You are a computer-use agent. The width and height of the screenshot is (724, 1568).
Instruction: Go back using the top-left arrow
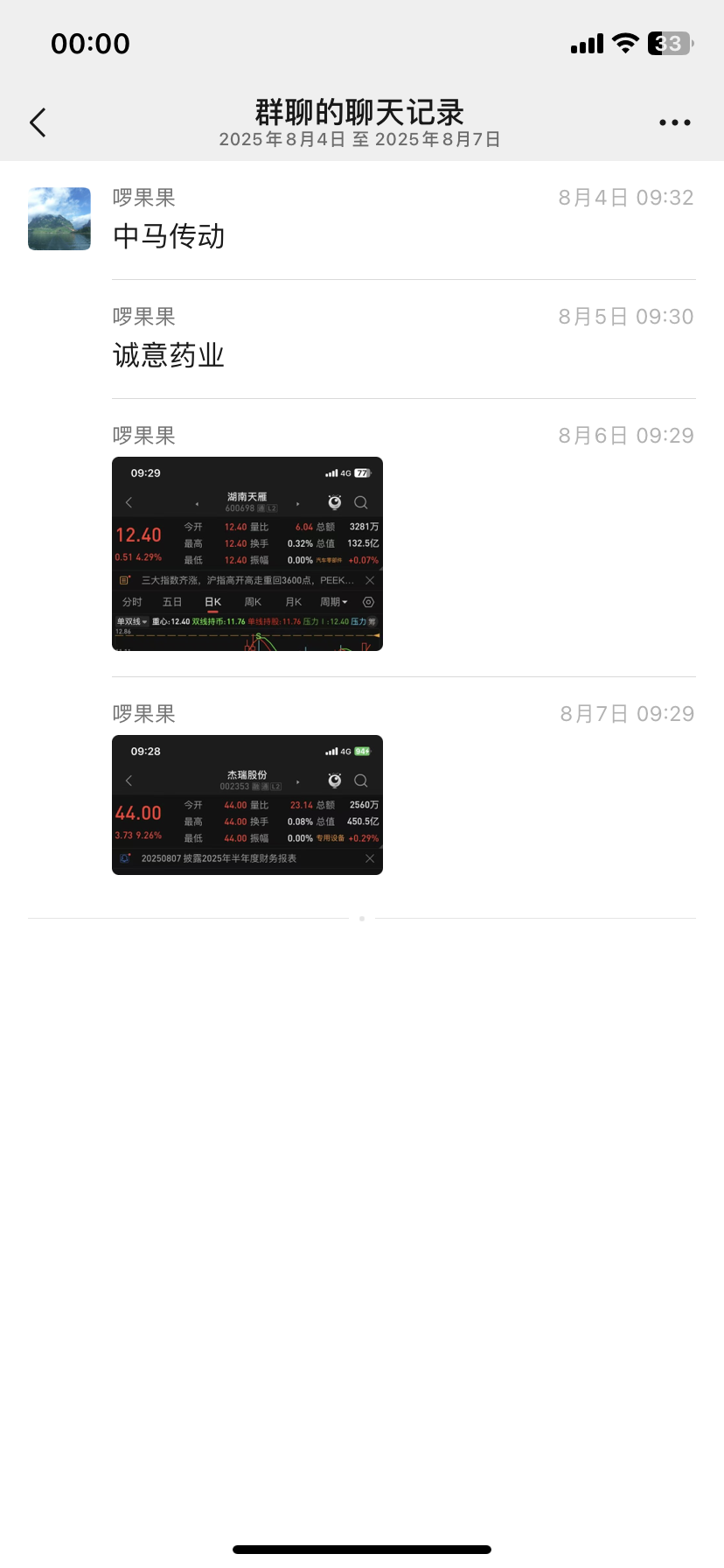(38, 122)
